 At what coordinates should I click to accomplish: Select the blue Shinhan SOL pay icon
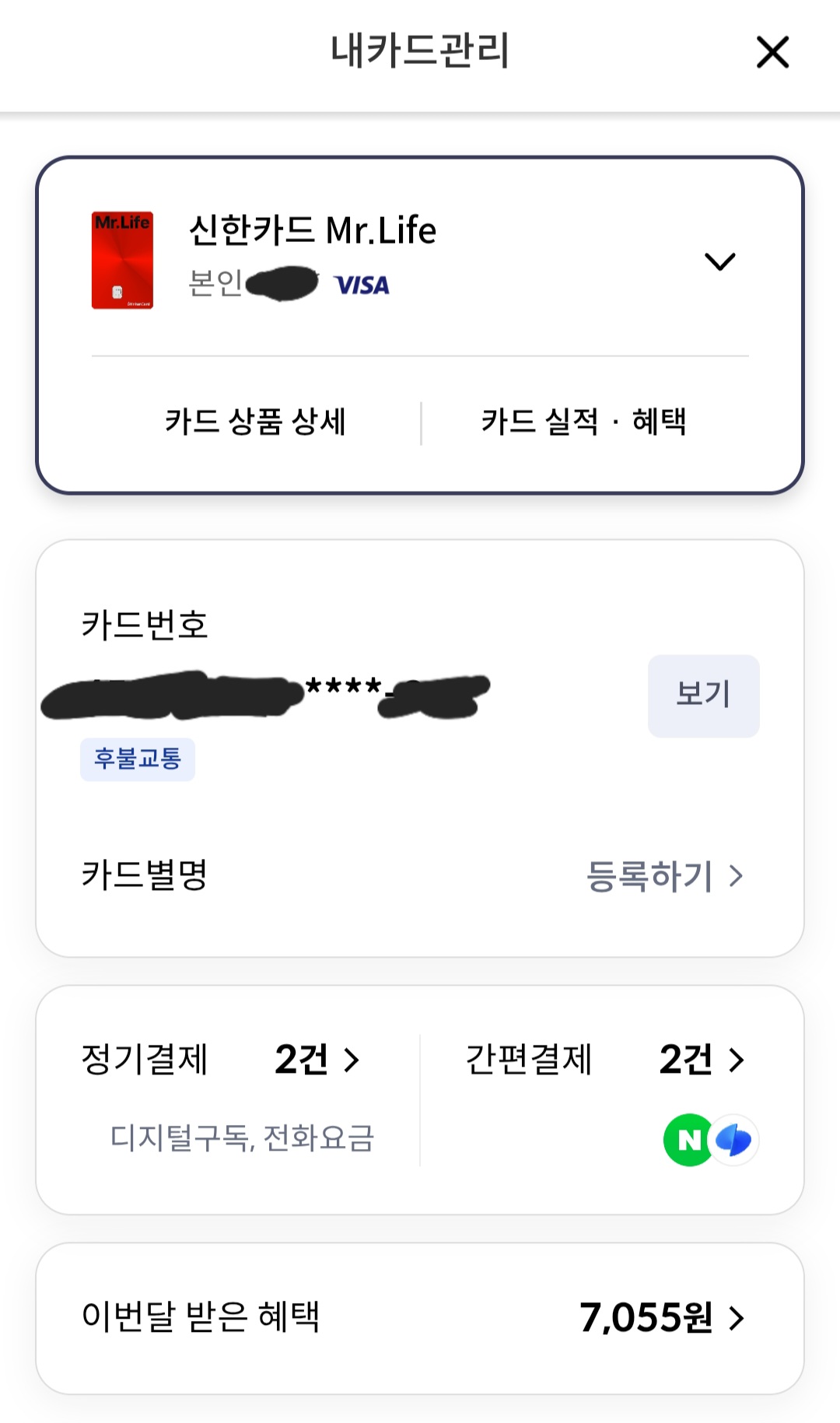[732, 1139]
